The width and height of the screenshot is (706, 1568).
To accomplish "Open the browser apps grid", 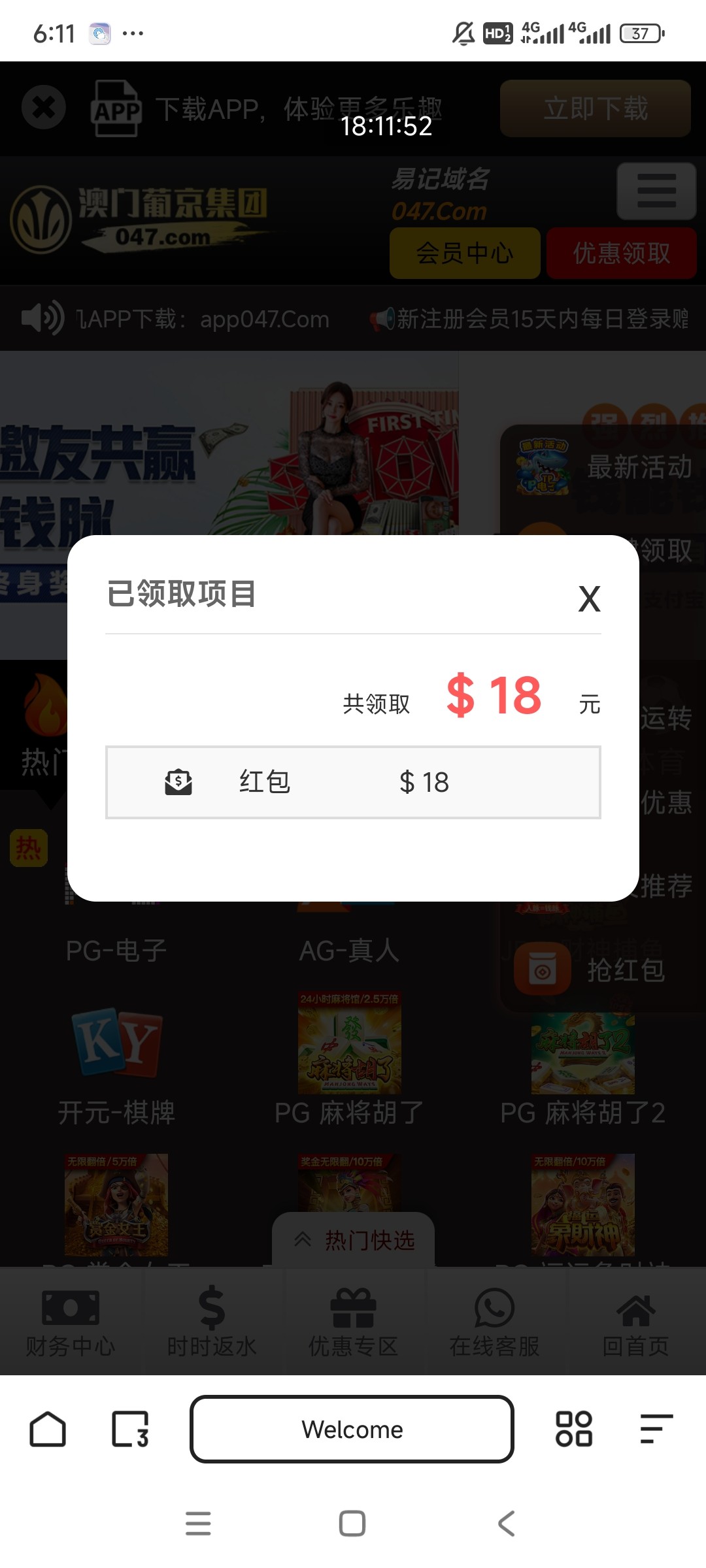I will (573, 1429).
